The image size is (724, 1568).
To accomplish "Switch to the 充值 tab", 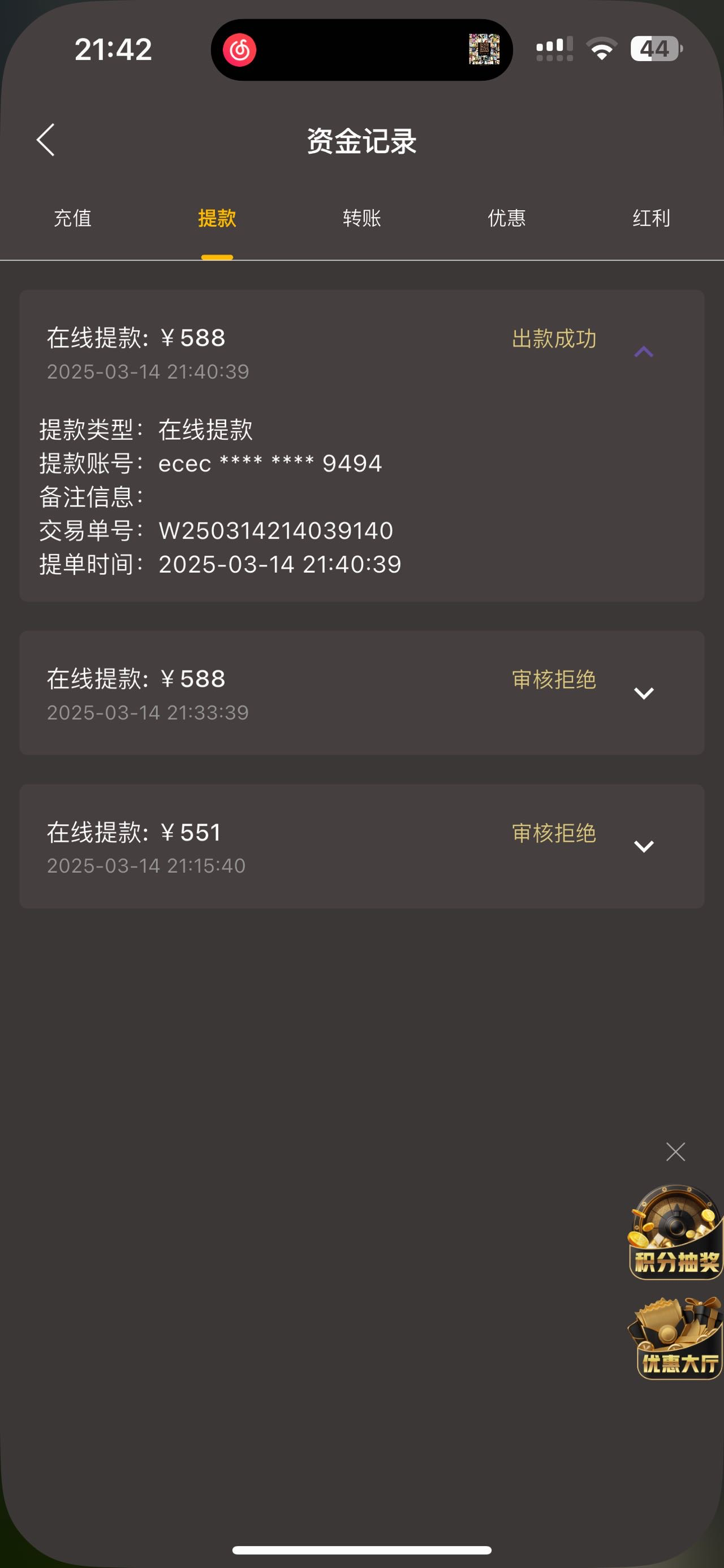I will pos(72,218).
